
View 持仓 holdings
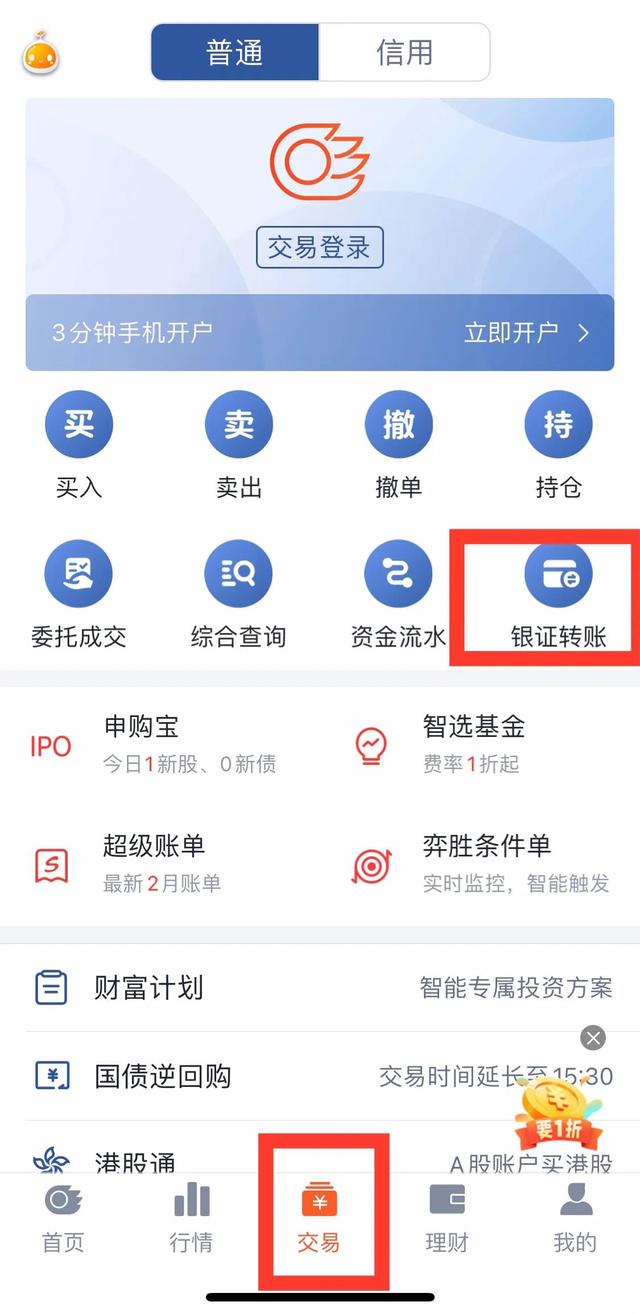[x=558, y=445]
